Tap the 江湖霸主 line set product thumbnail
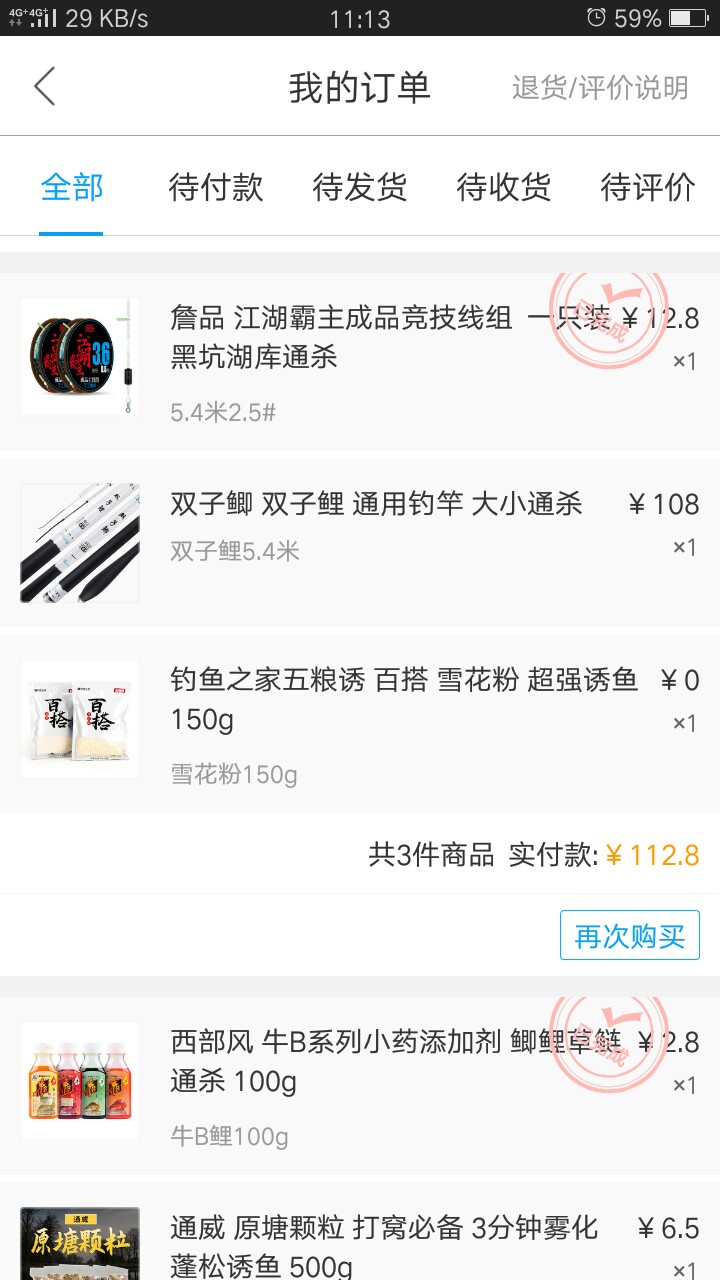720x1280 pixels. [x=79, y=357]
